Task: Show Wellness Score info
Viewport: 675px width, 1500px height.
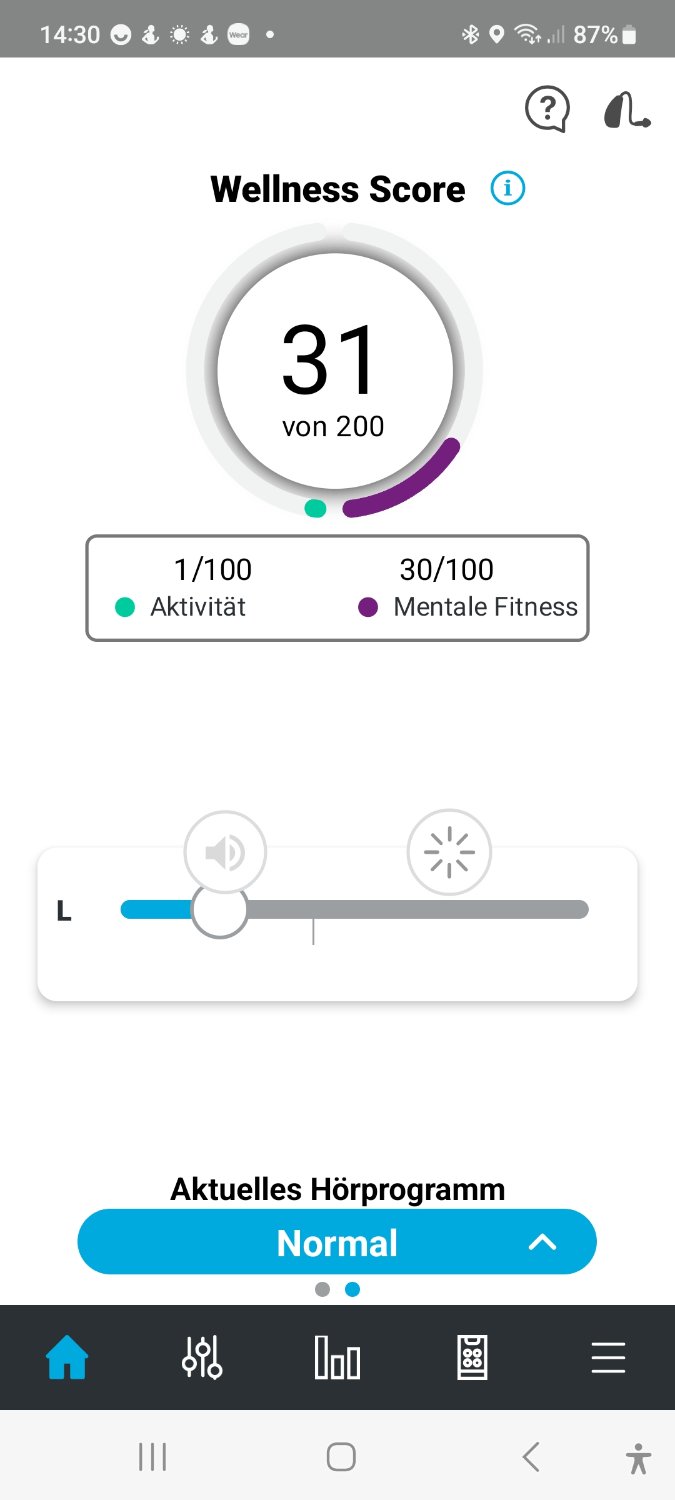Action: [x=507, y=188]
